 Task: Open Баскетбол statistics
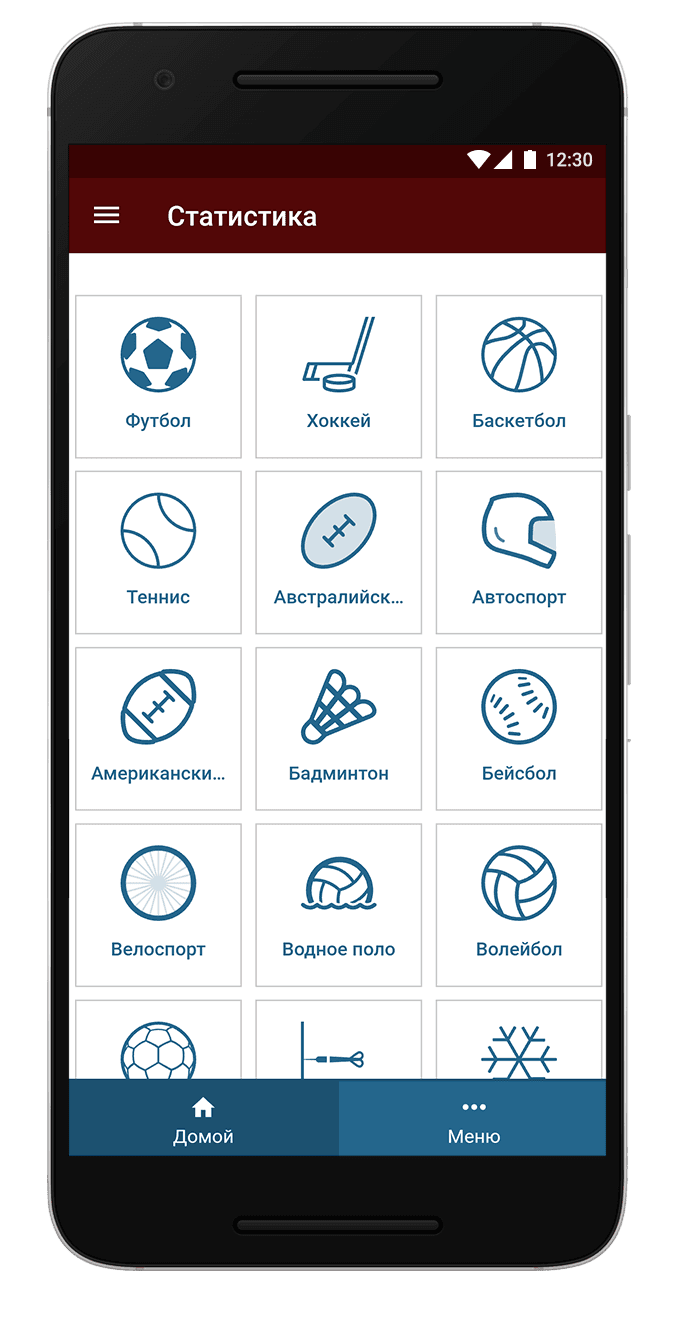tap(518, 376)
